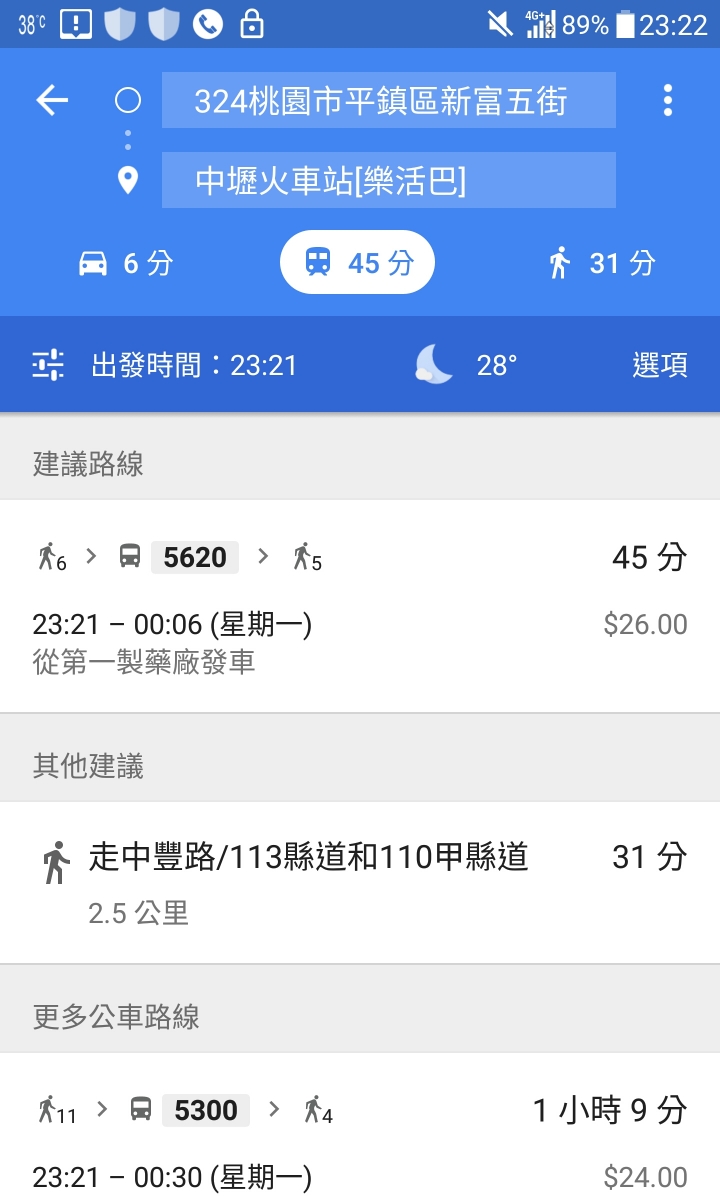Edit the starting point 324桃園市平鎮區新富五街

point(388,100)
